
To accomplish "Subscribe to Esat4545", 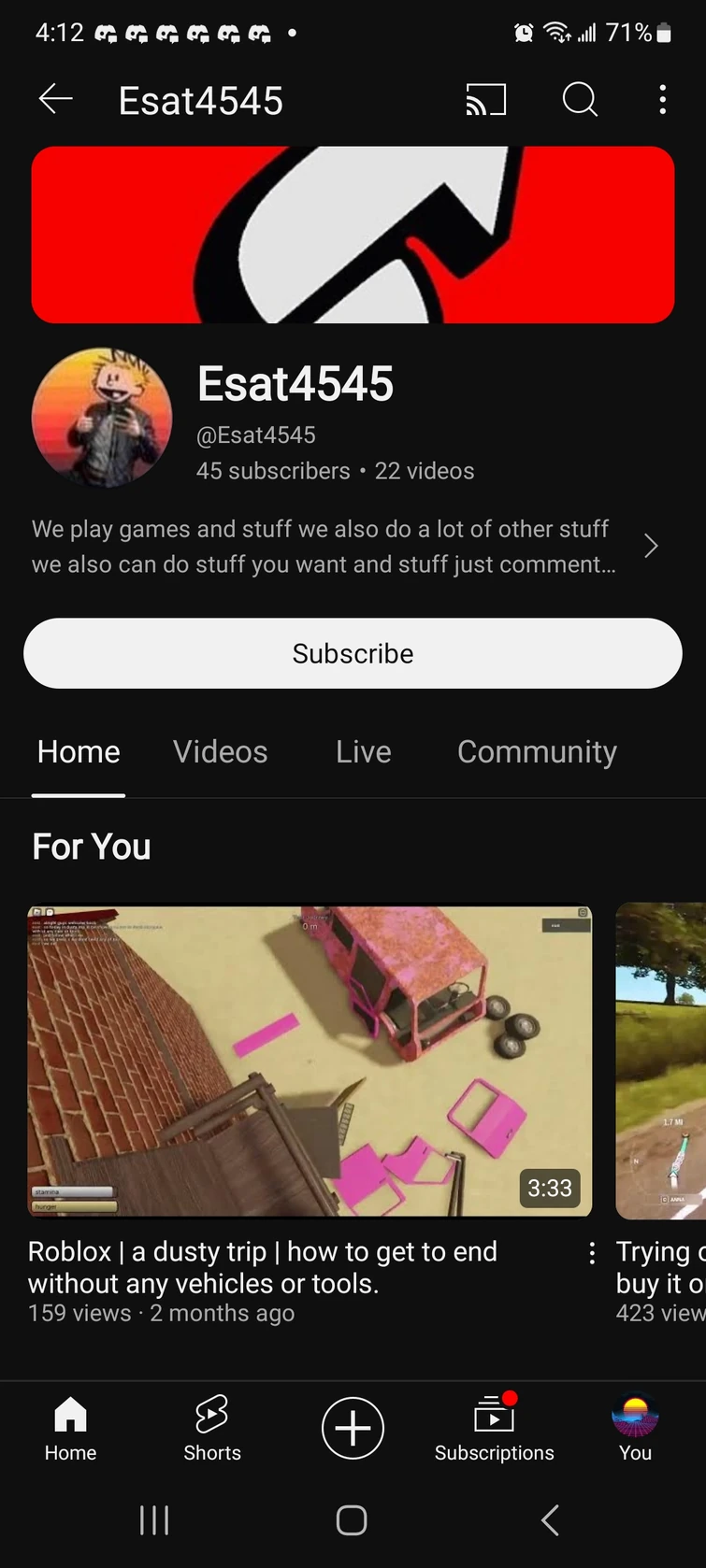I will 353,653.
